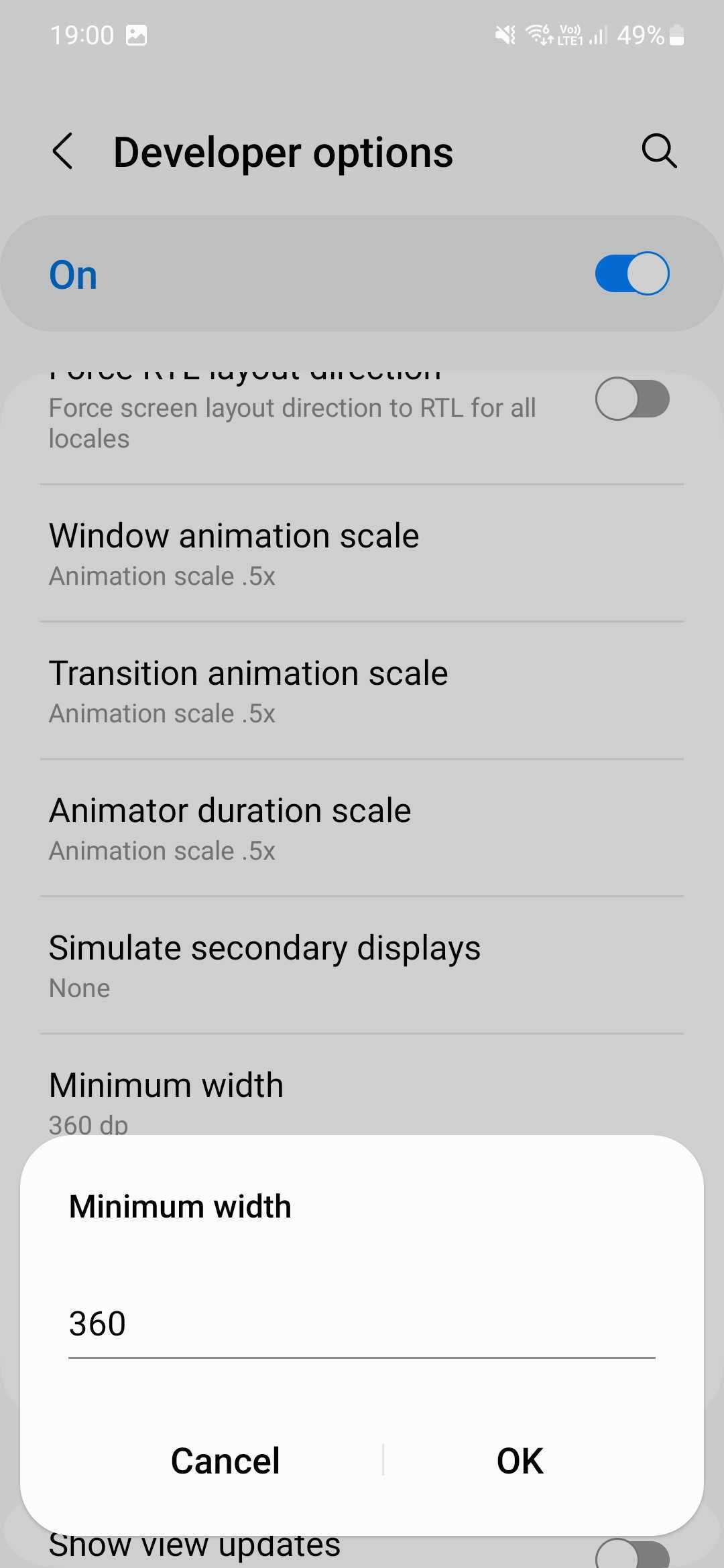Image resolution: width=724 pixels, height=1568 pixels.
Task: Search within Developer options
Action: [x=659, y=151]
